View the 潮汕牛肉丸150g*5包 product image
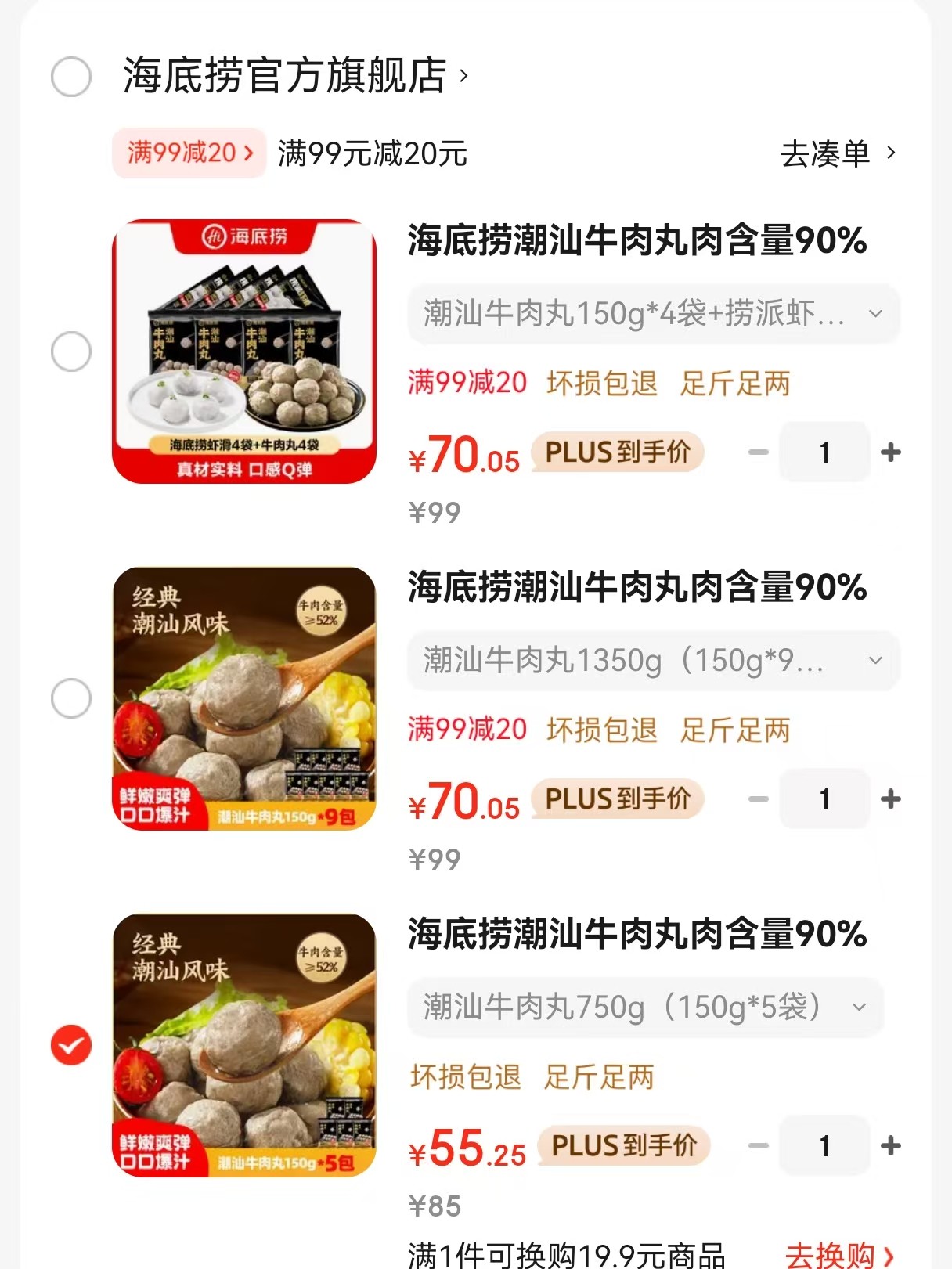 (244, 1045)
